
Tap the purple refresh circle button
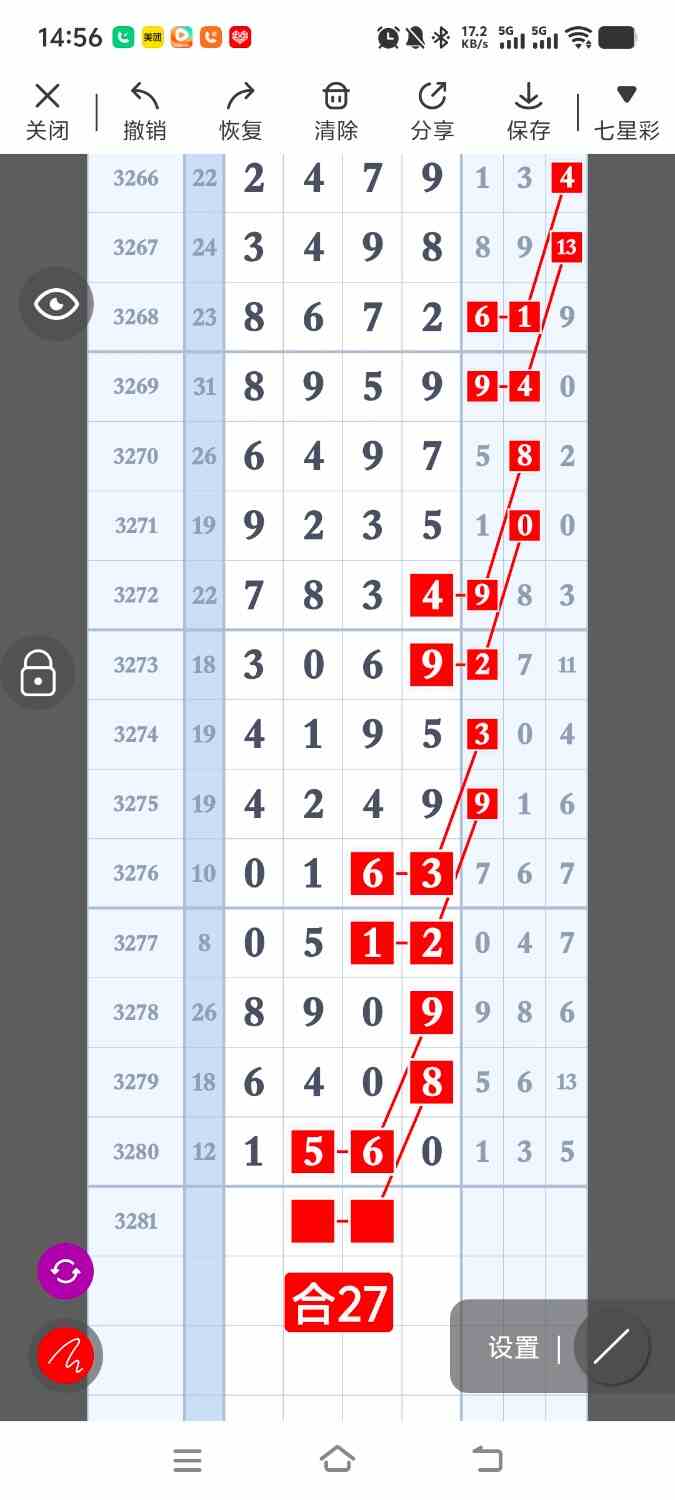tap(65, 1271)
